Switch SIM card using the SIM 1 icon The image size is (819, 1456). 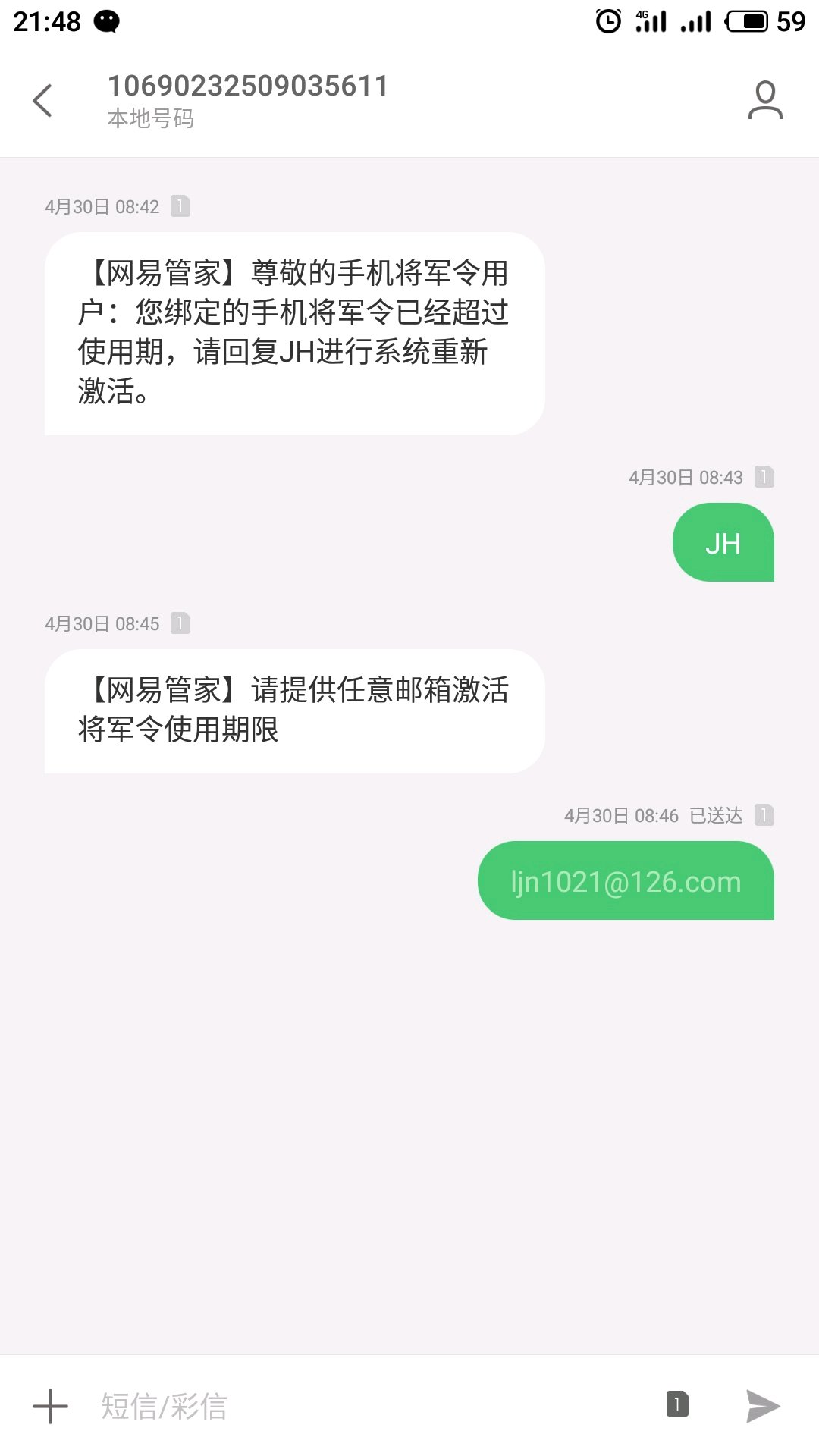tap(676, 1404)
